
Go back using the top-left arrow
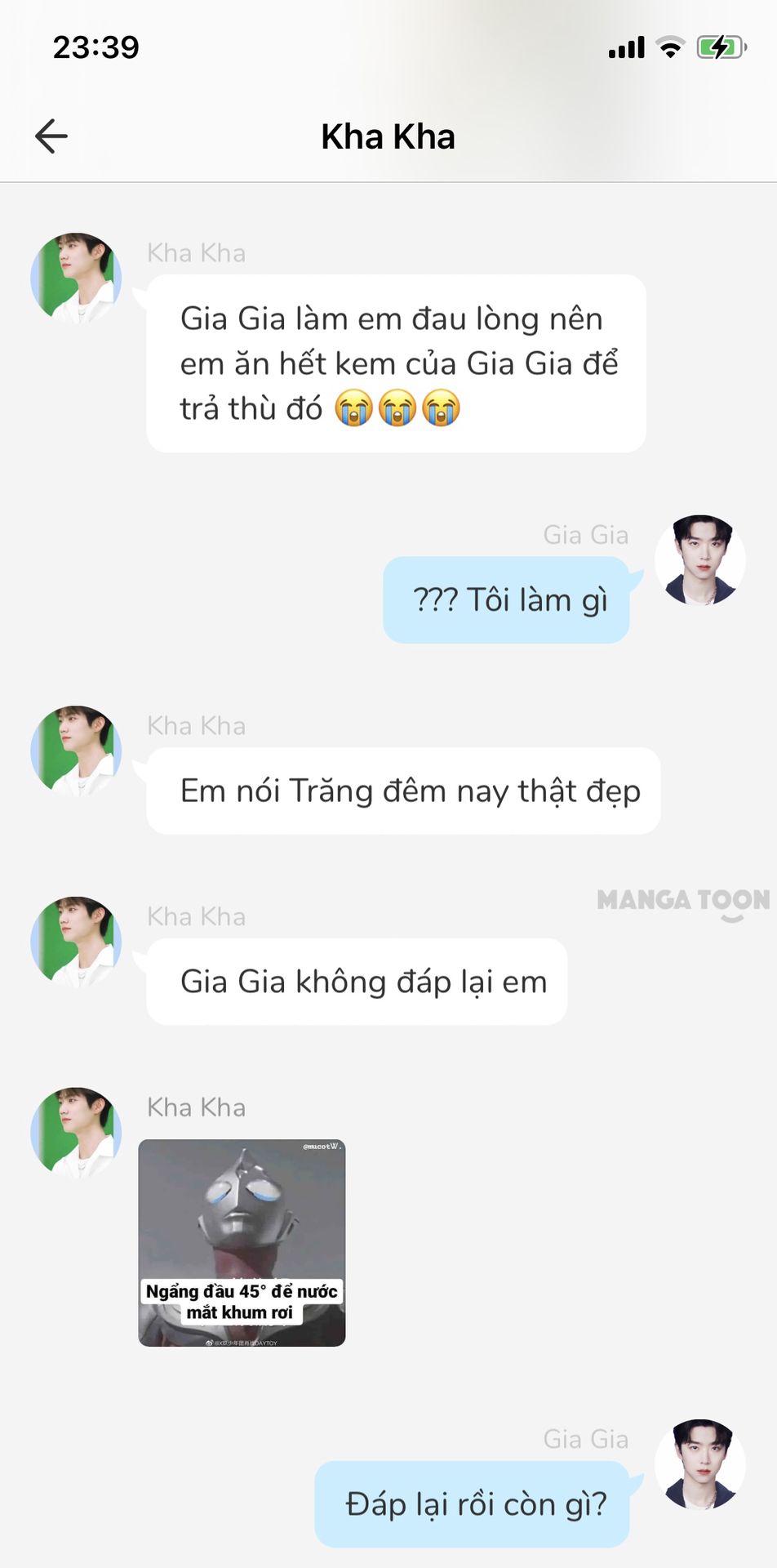[x=51, y=136]
